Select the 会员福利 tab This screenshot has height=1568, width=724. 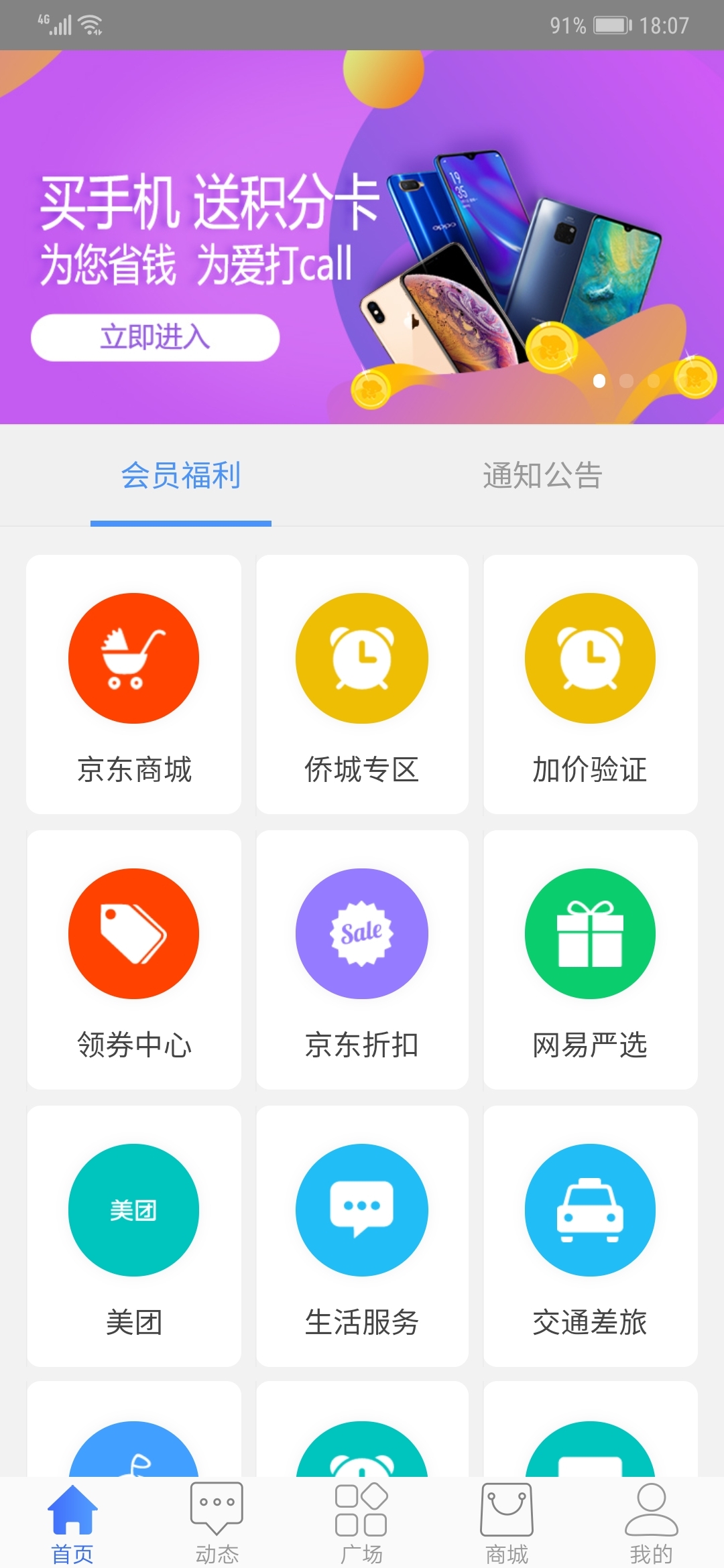181,475
